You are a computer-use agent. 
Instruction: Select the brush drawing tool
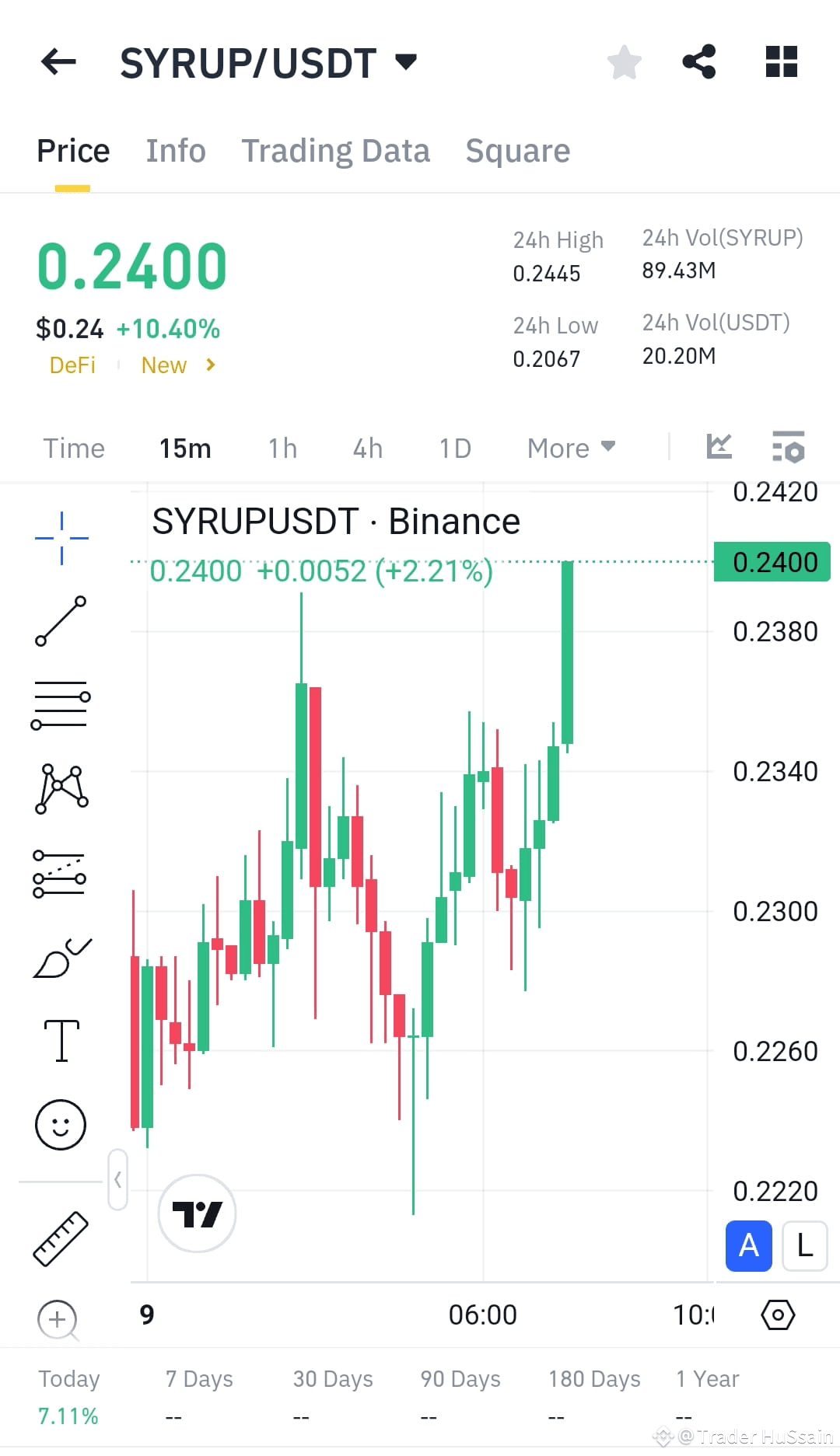tap(61, 956)
